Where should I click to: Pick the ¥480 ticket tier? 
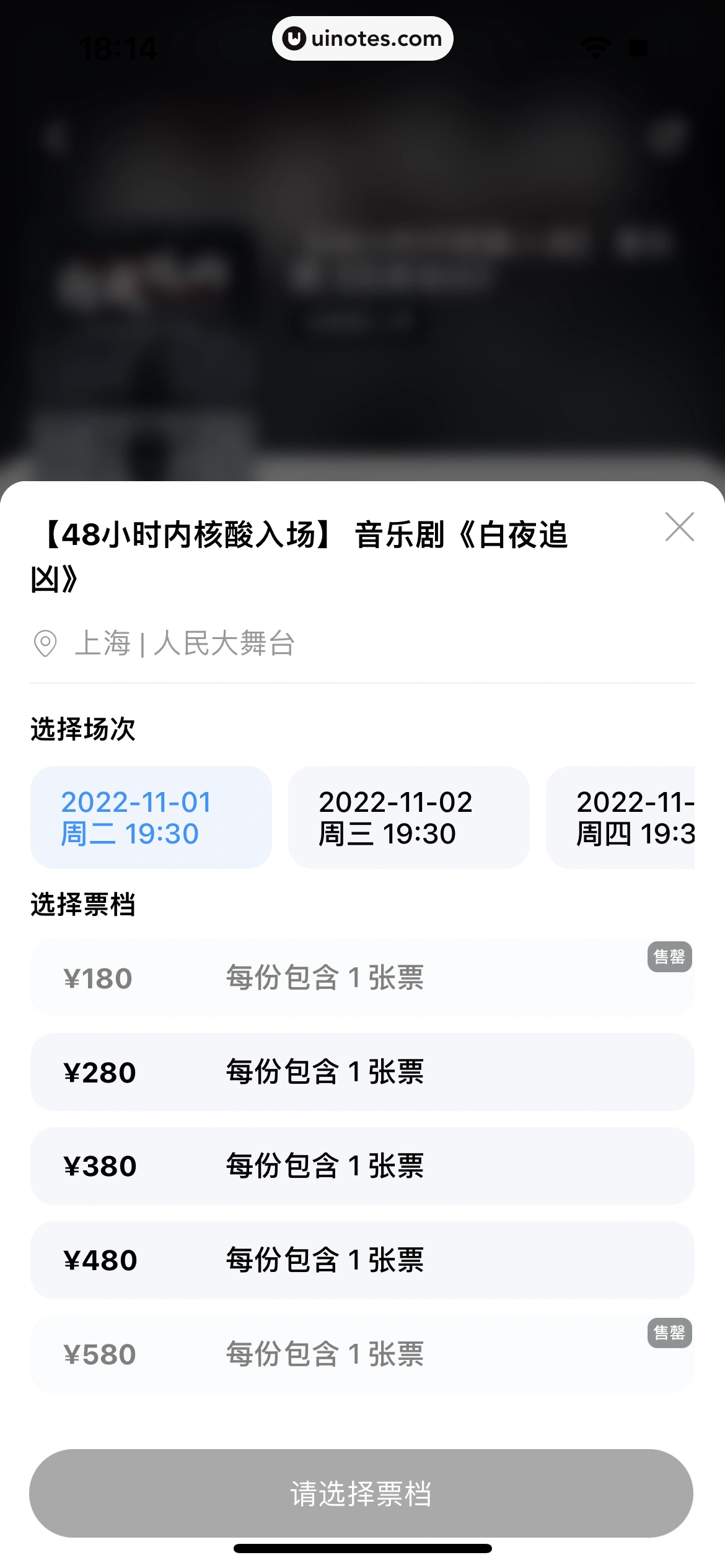pos(362,1260)
